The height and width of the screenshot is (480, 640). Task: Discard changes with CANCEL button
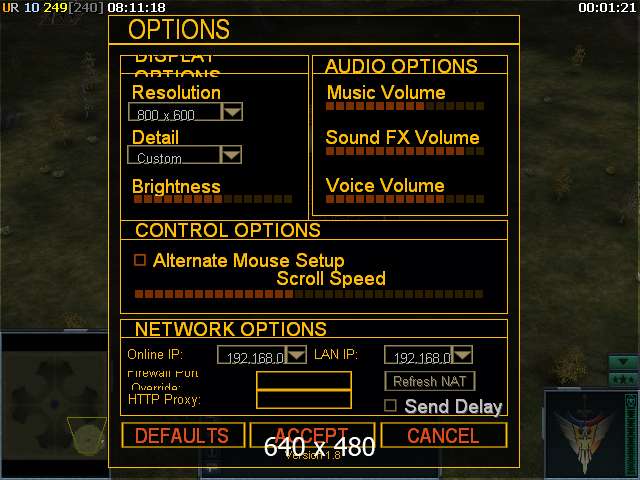pos(443,435)
